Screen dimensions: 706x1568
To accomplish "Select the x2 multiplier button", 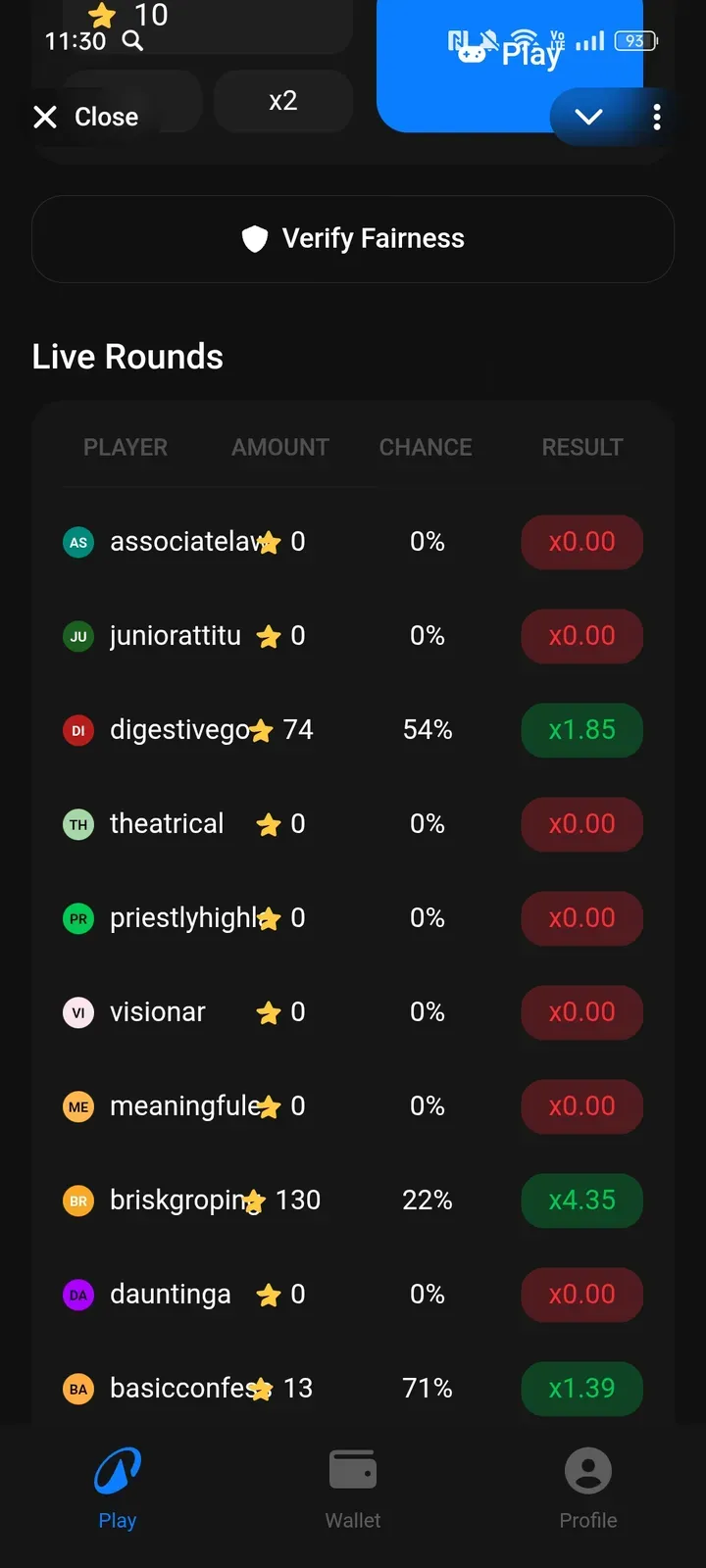I will pos(282,101).
